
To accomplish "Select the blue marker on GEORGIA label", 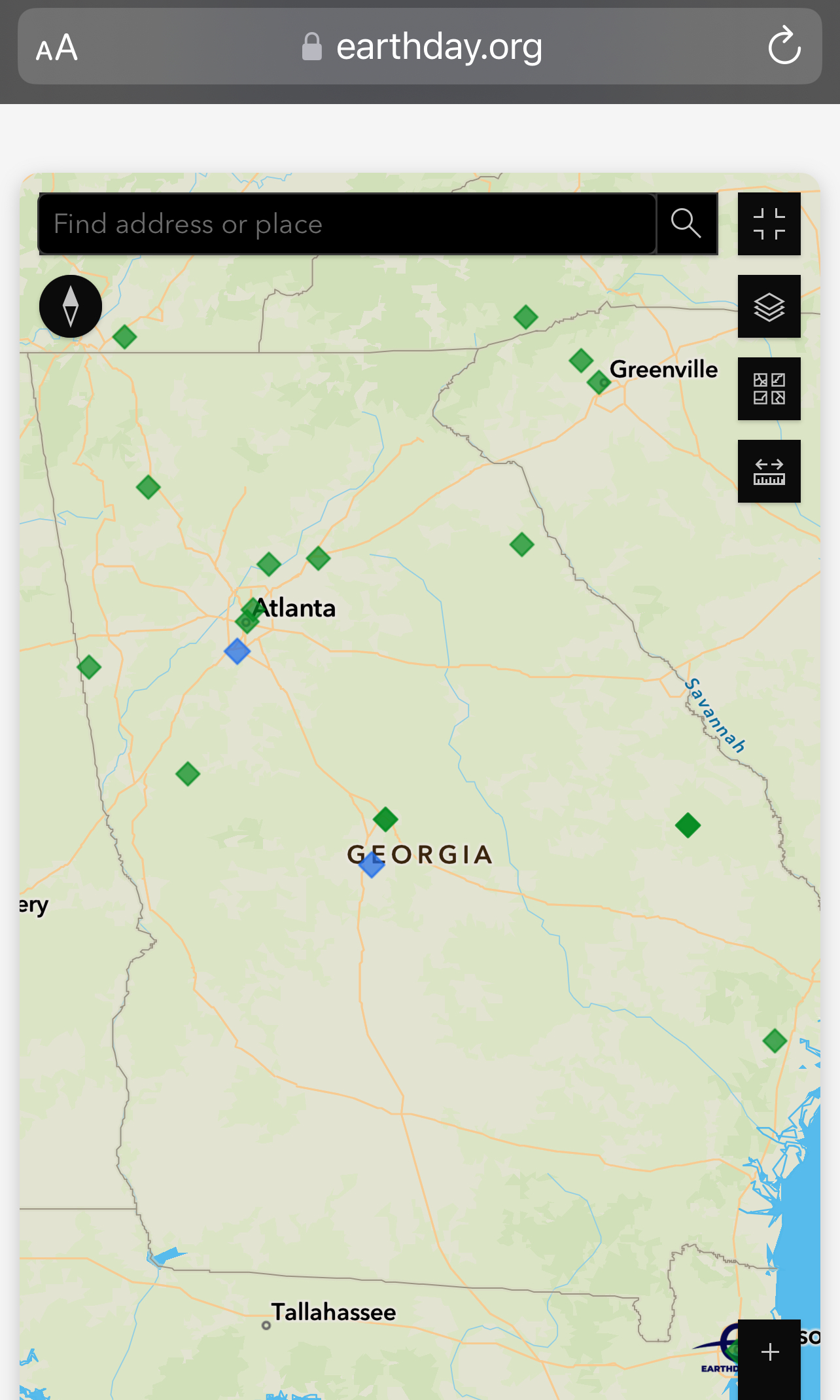I will 372,865.
